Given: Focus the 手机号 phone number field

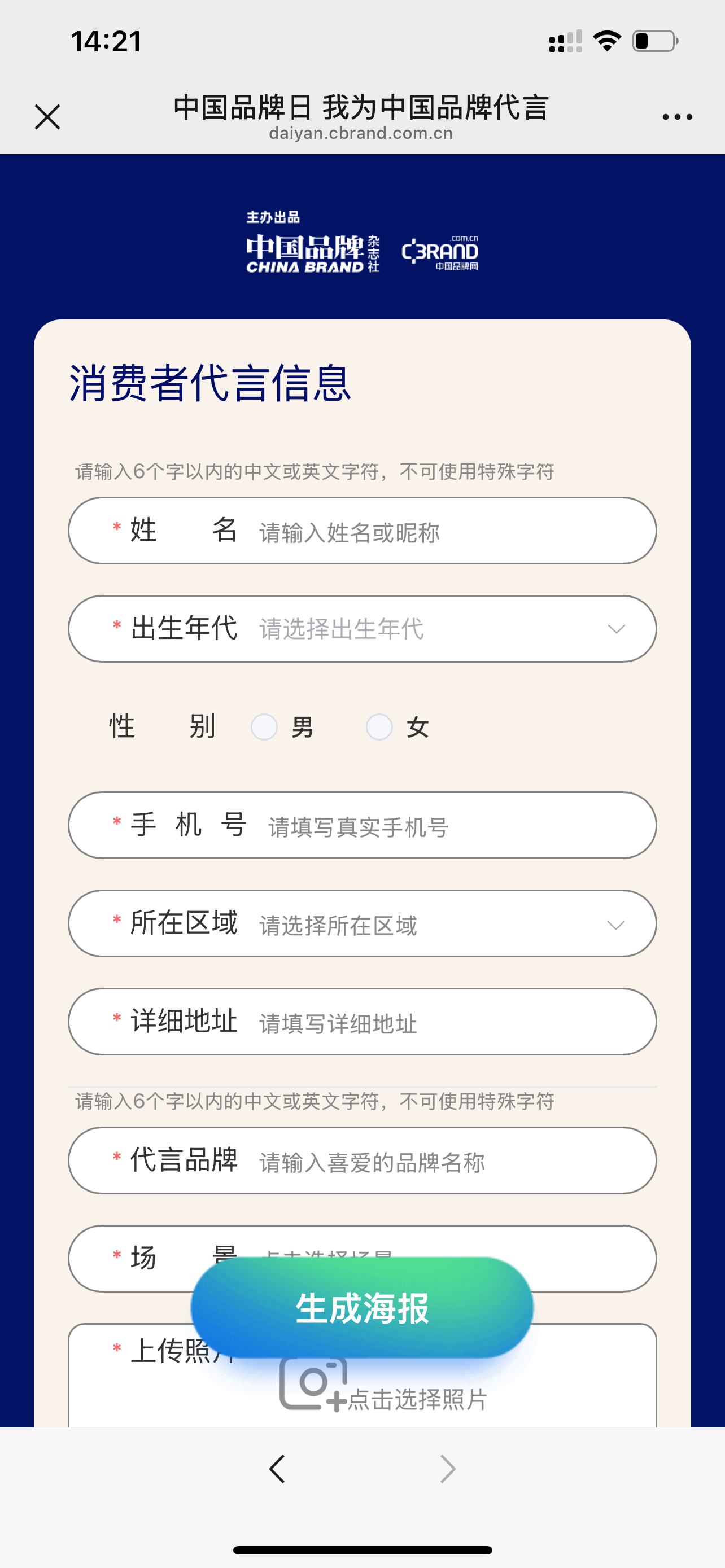Looking at the screenshot, I should [362, 825].
